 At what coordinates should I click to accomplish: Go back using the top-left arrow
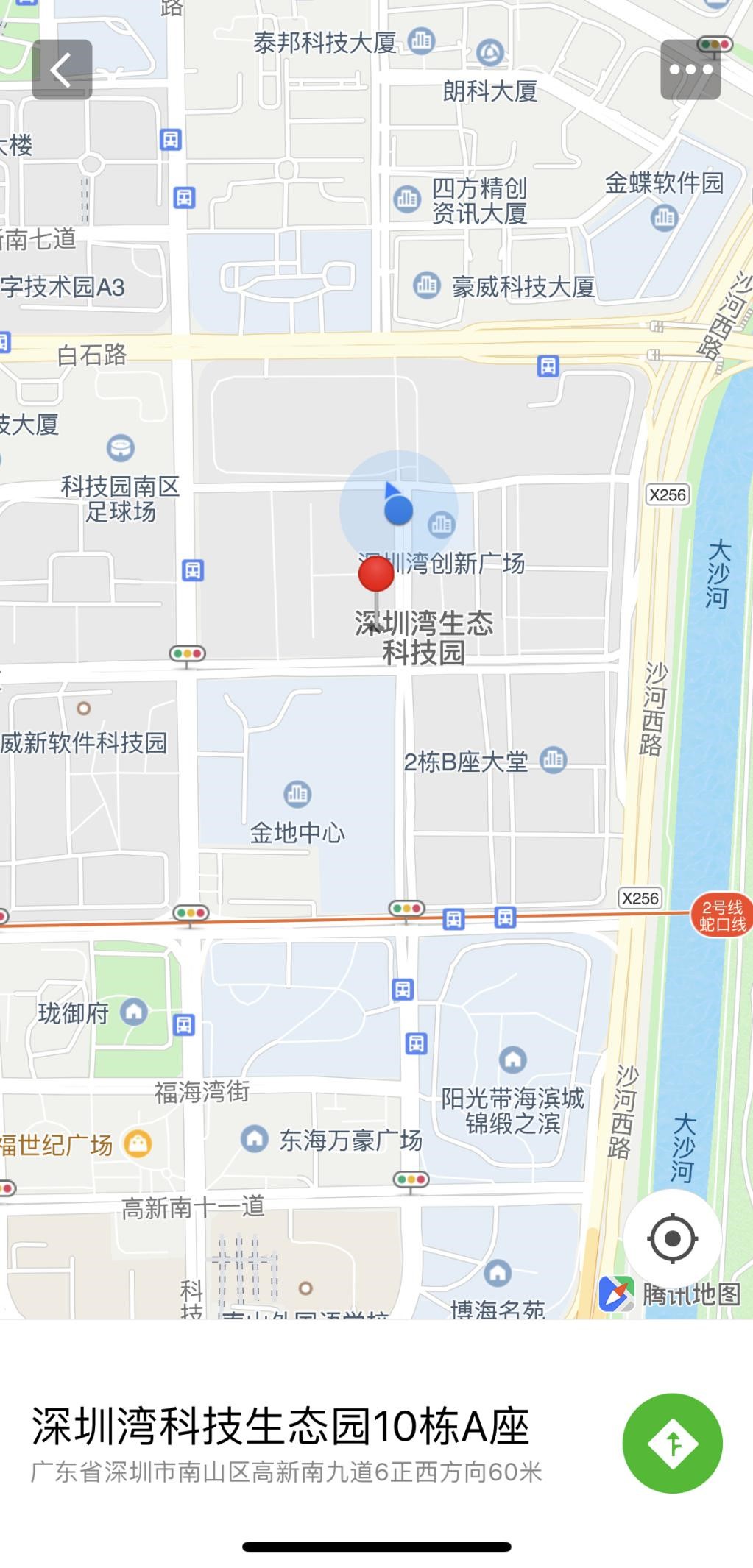[x=62, y=70]
